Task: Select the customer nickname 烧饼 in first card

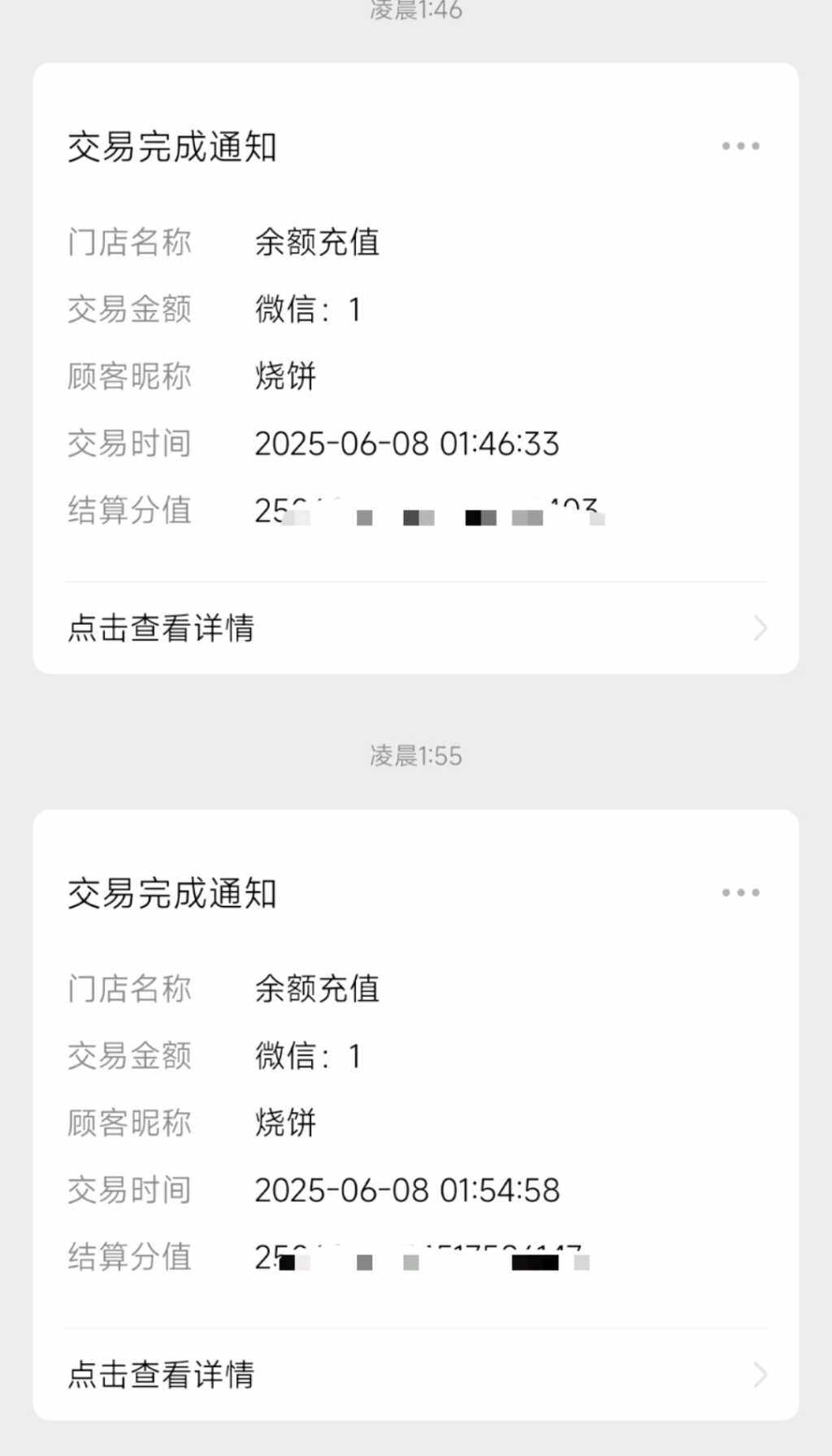Action: point(285,376)
